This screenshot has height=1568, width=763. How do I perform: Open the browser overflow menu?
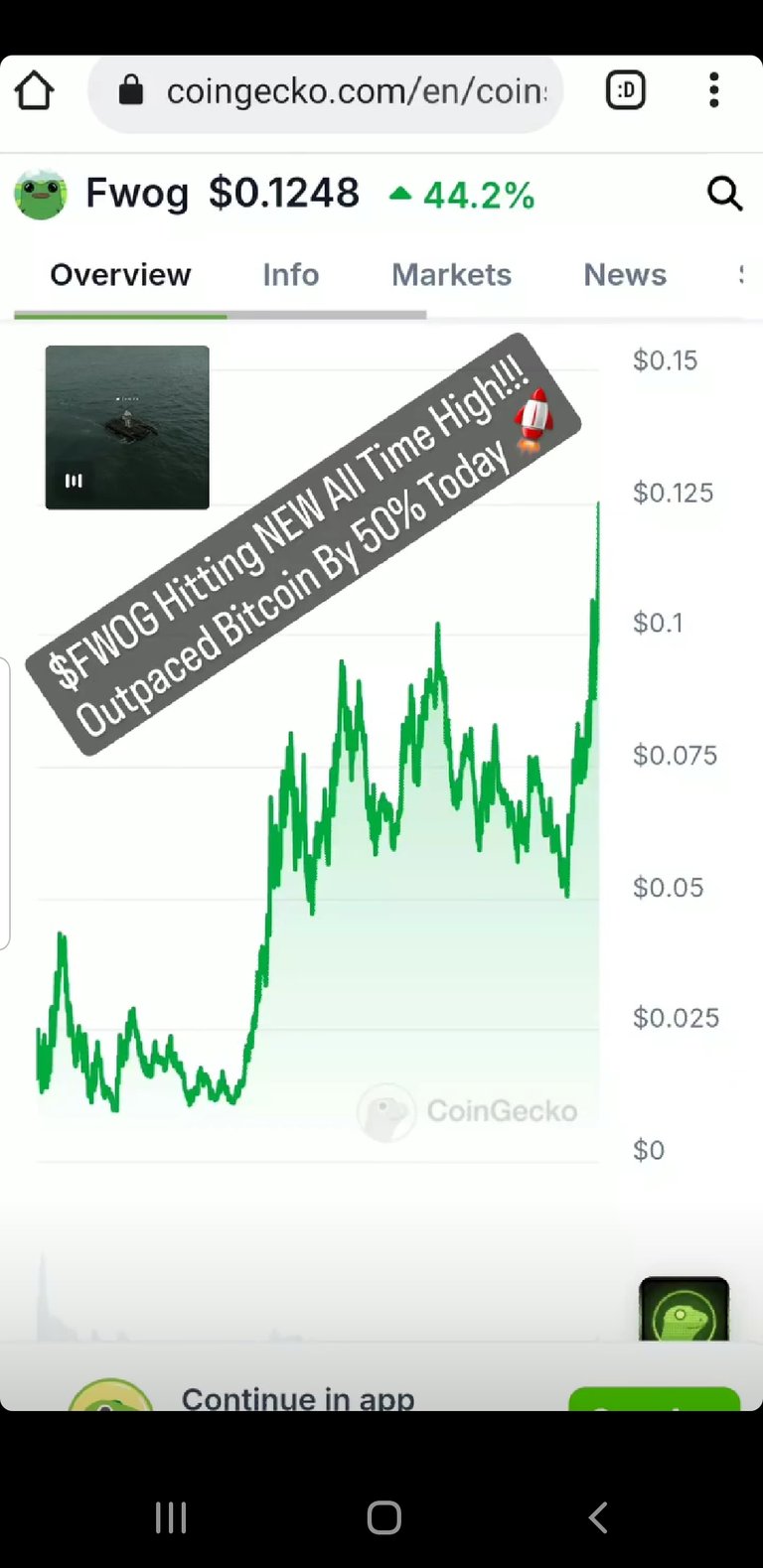713,90
